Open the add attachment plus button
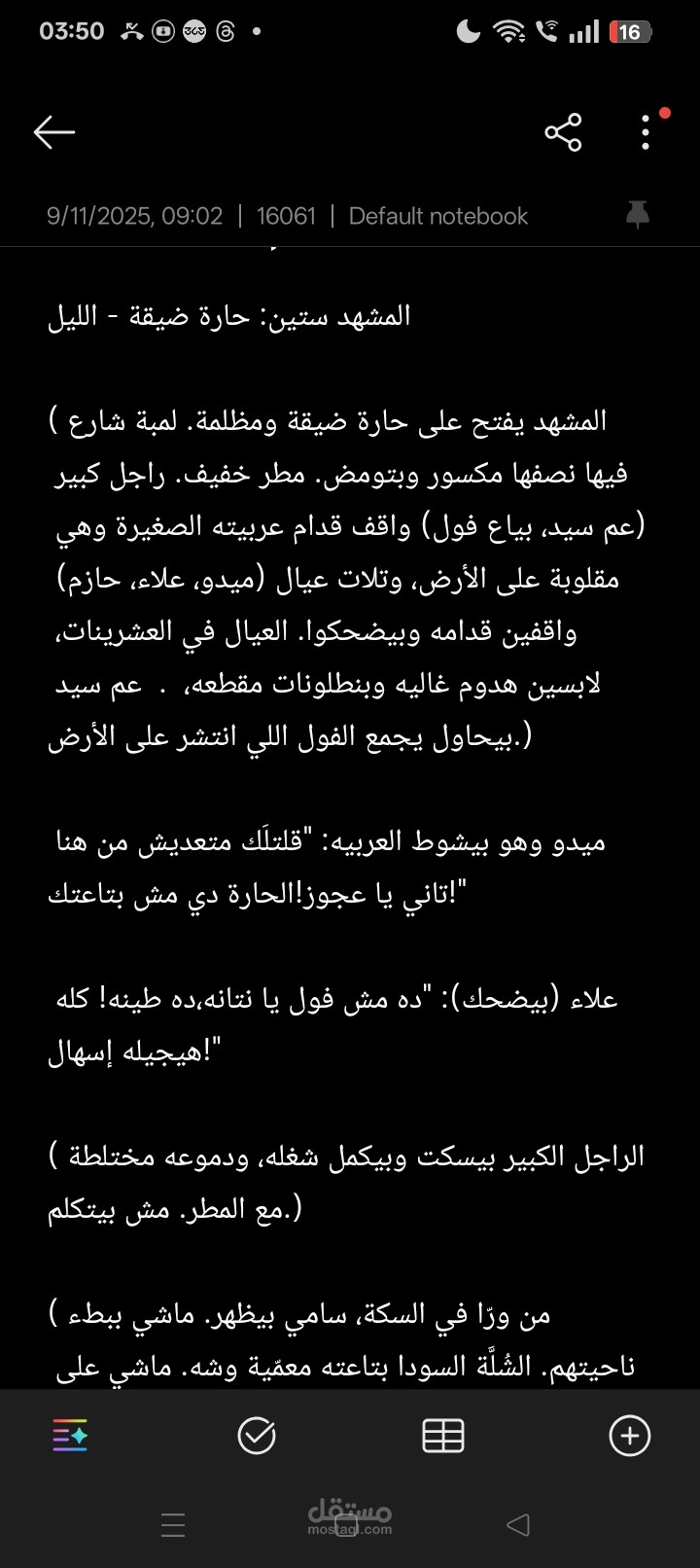This screenshot has width=700, height=1568. click(629, 1436)
